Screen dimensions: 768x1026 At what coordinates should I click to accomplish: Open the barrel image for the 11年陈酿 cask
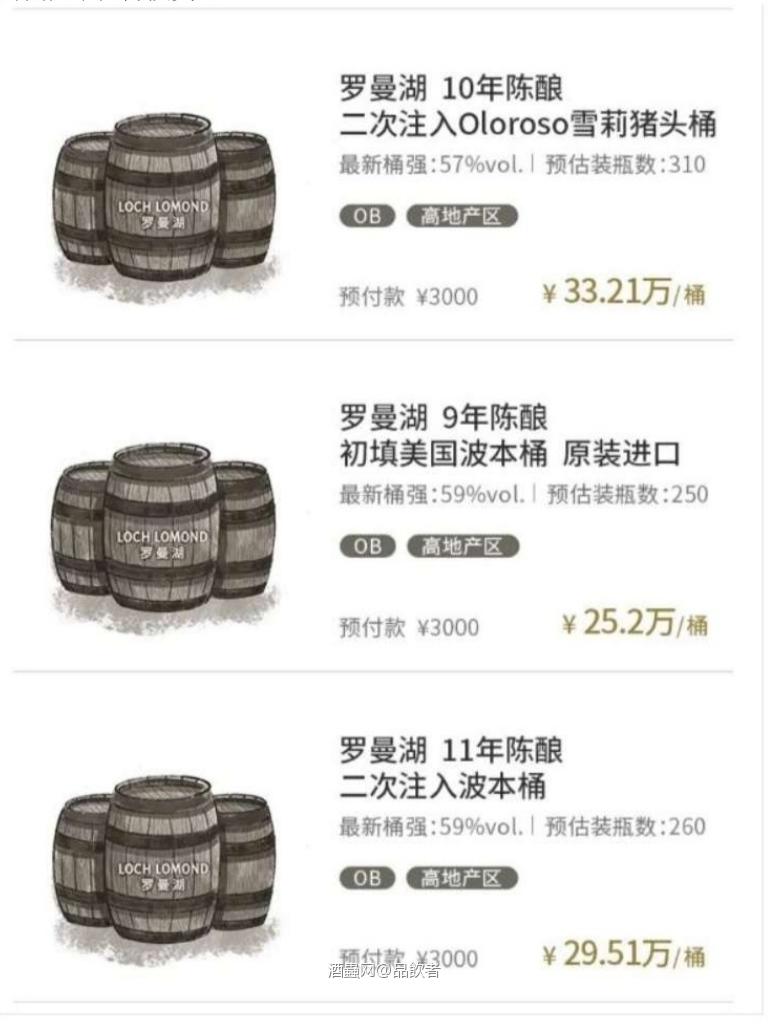pyautogui.click(x=160, y=860)
